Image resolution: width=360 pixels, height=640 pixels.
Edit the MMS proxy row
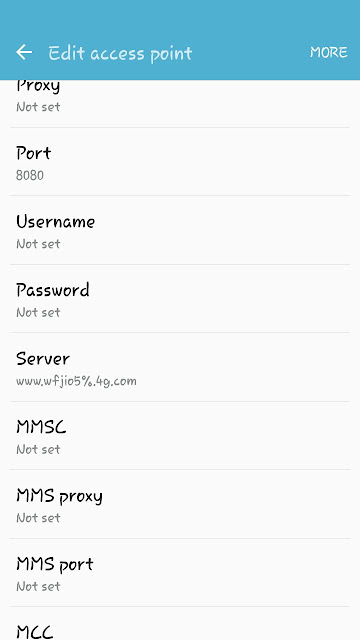tap(180, 504)
